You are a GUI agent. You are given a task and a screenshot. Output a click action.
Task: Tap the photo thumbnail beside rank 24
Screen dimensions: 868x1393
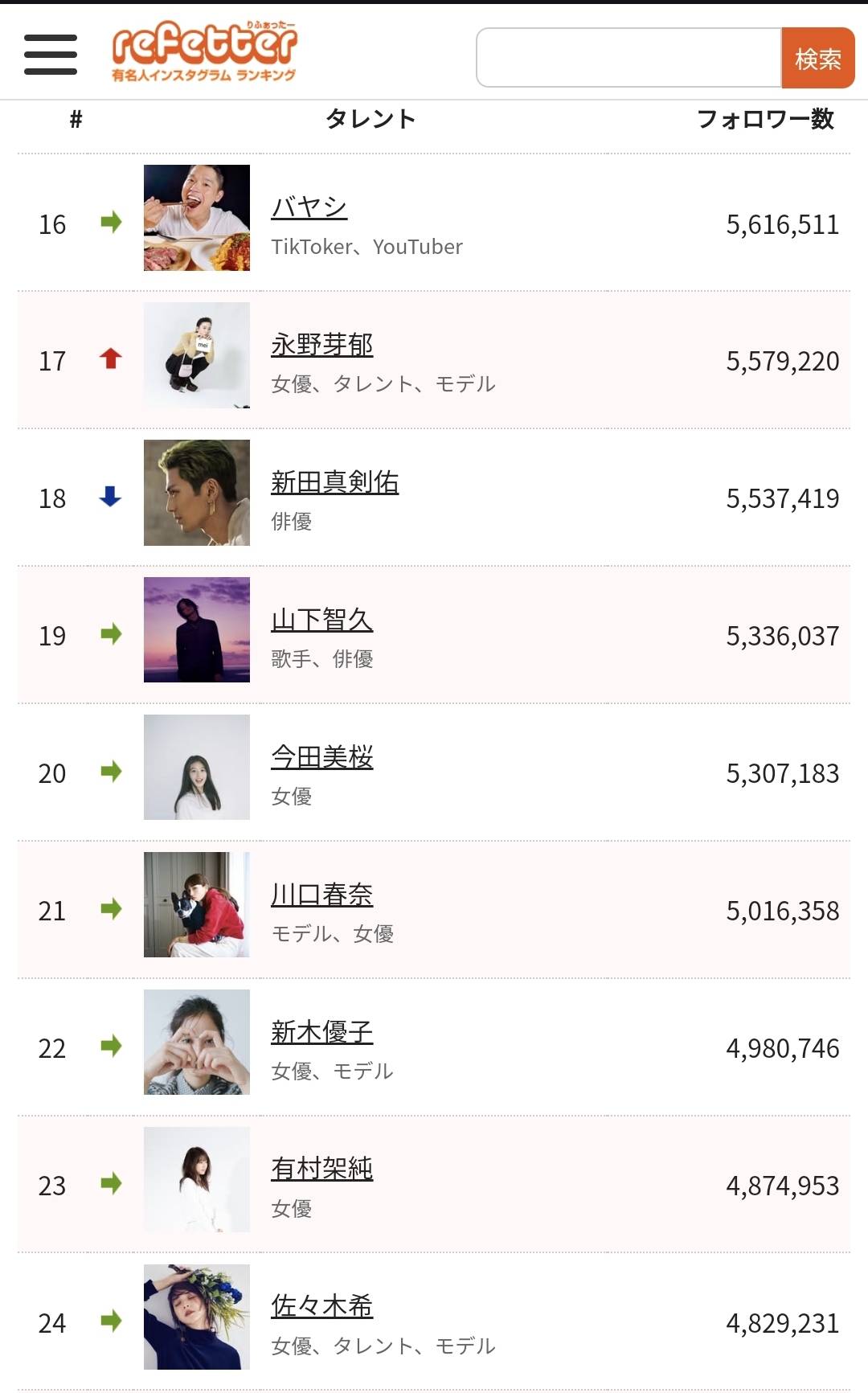coord(196,1317)
